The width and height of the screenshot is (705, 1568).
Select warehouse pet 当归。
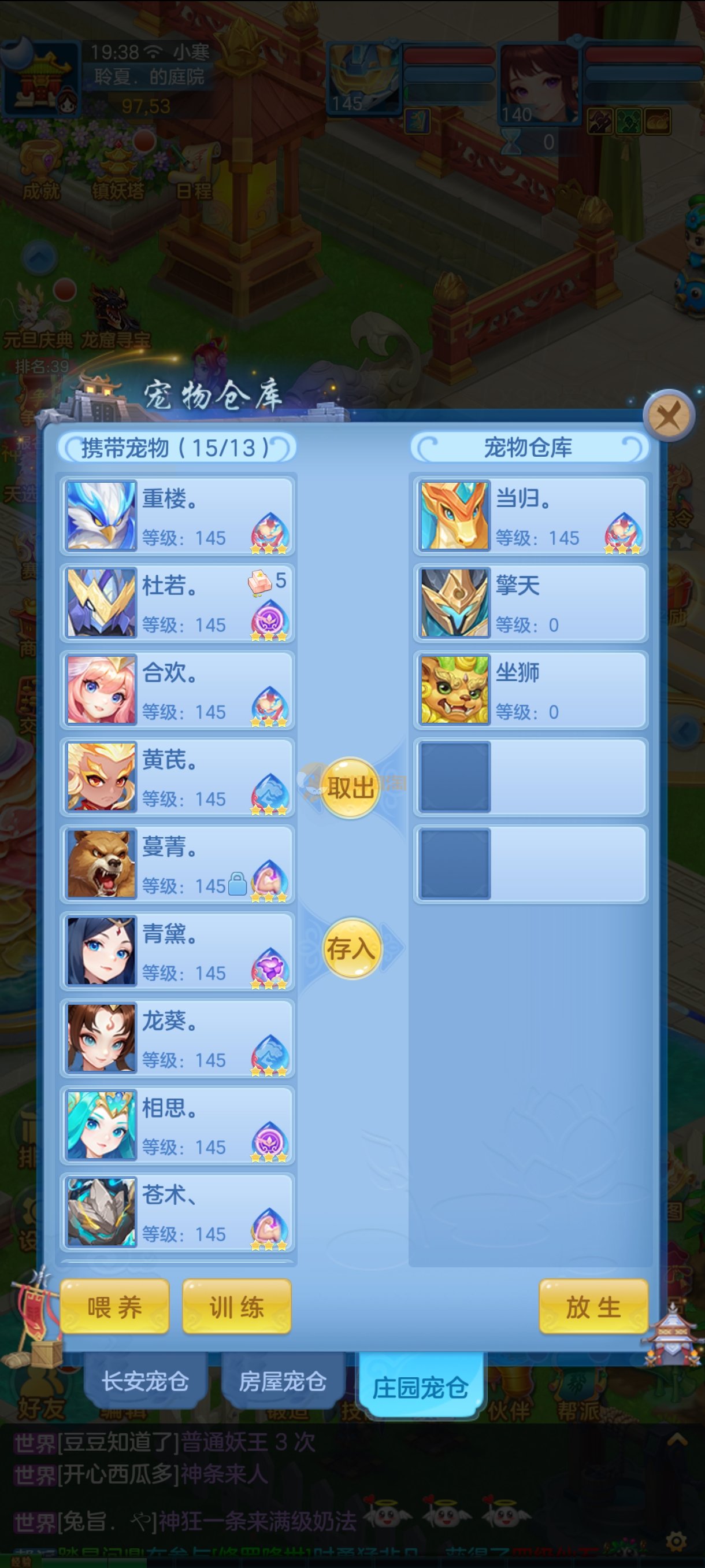(530, 516)
